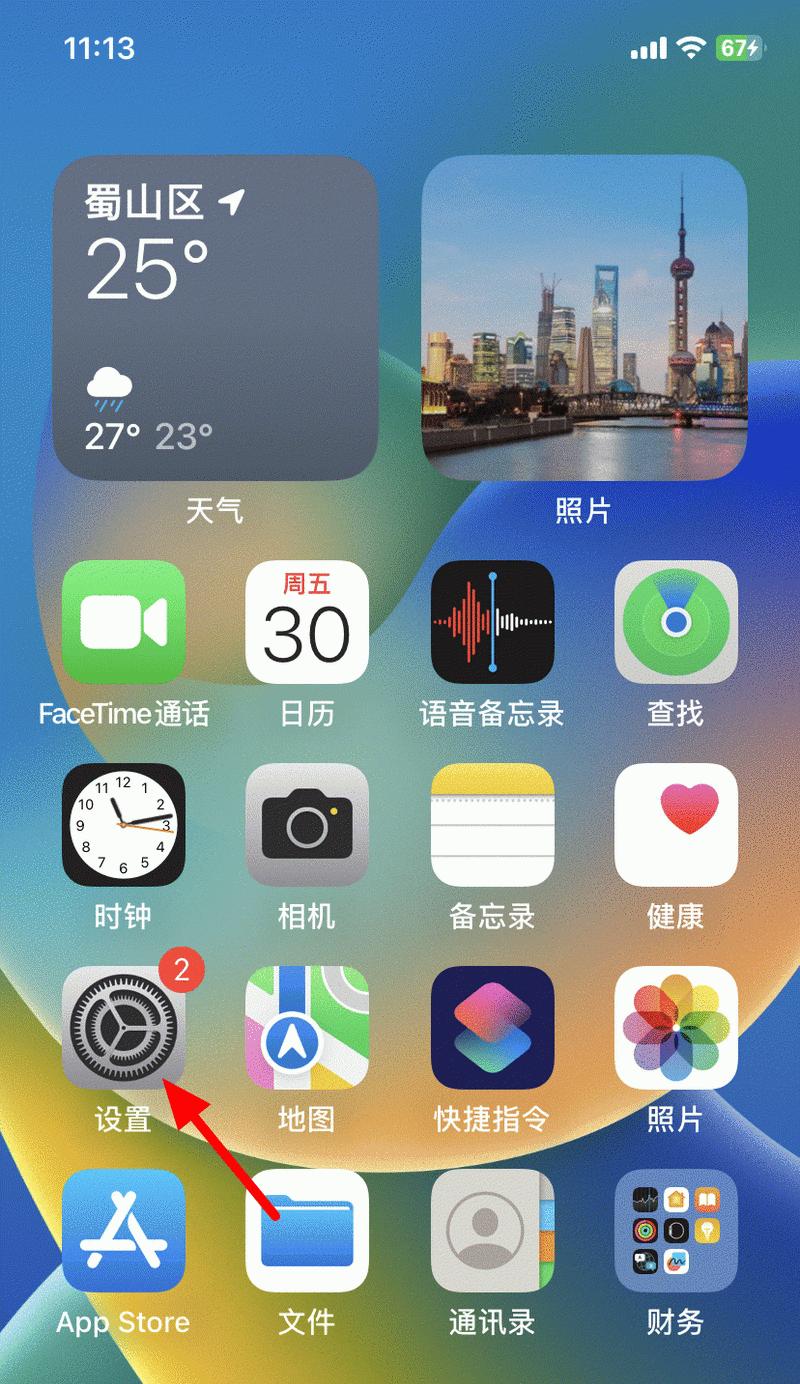Open Voice Memos (语音备忘录)
Image resolution: width=800 pixels, height=1384 pixels.
[x=492, y=621]
